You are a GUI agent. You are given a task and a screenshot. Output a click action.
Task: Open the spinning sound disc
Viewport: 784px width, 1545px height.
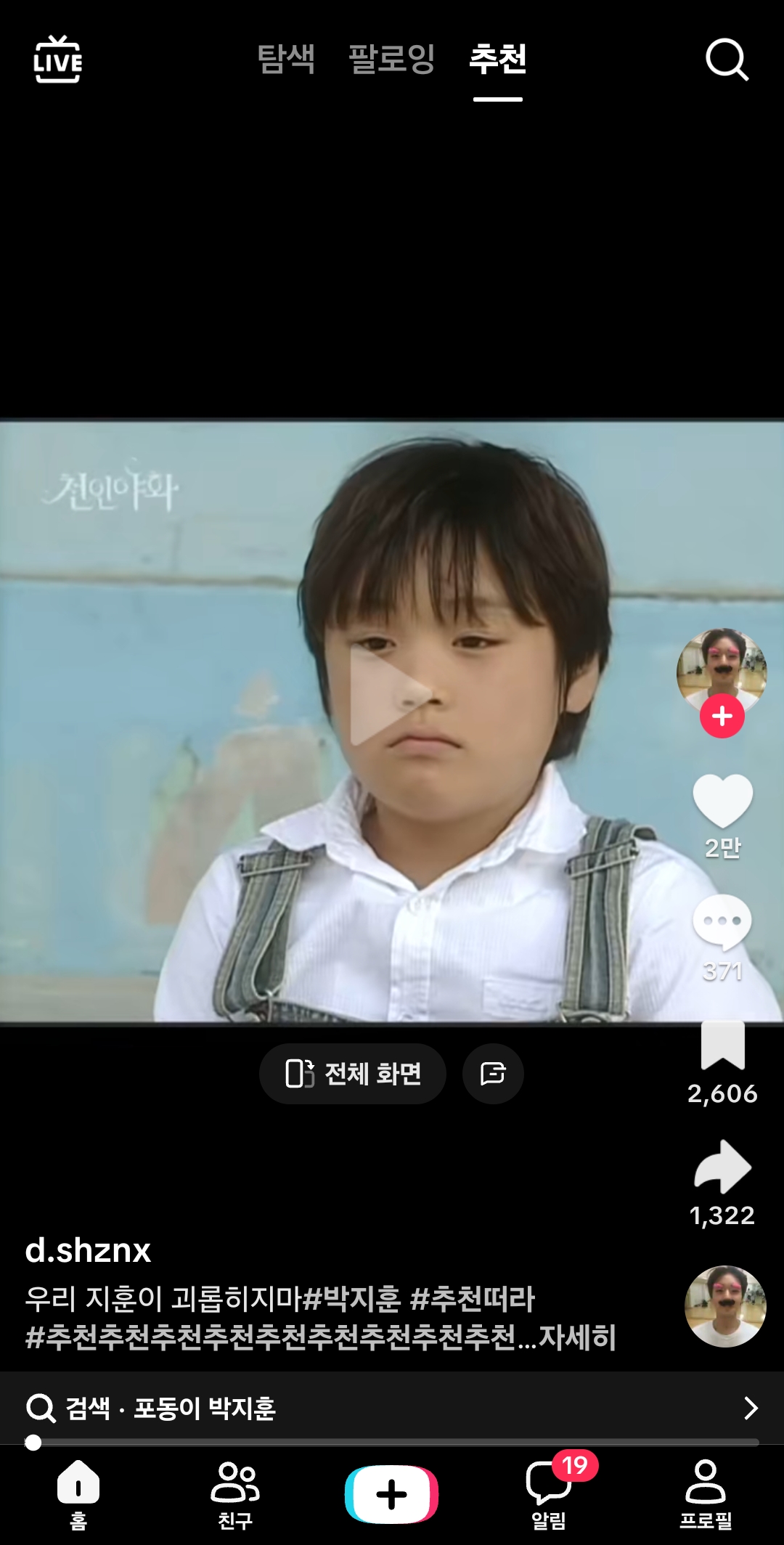tap(725, 1306)
